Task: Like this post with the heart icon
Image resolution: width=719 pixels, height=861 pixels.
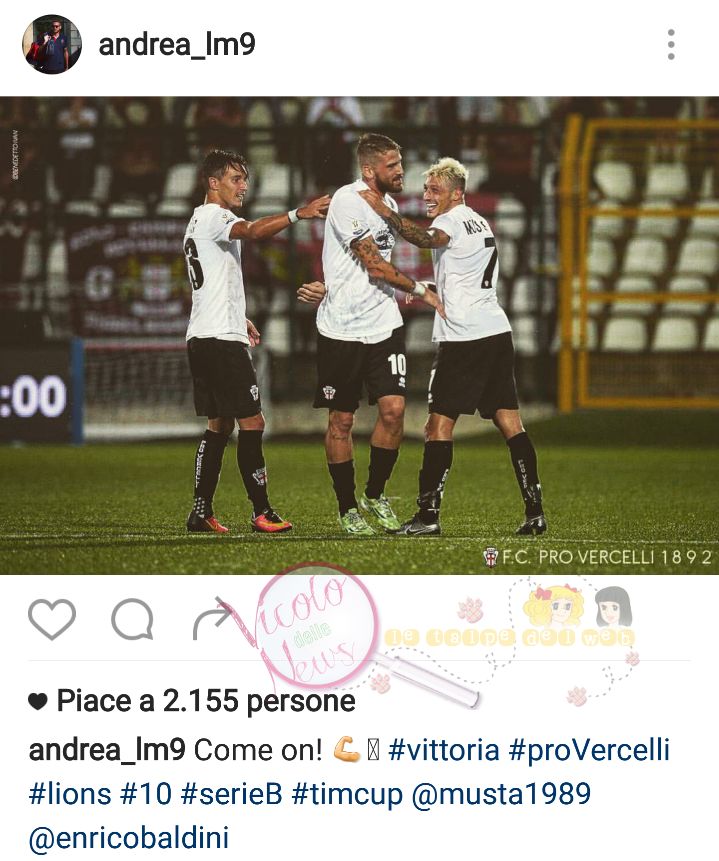Action: 52,620
